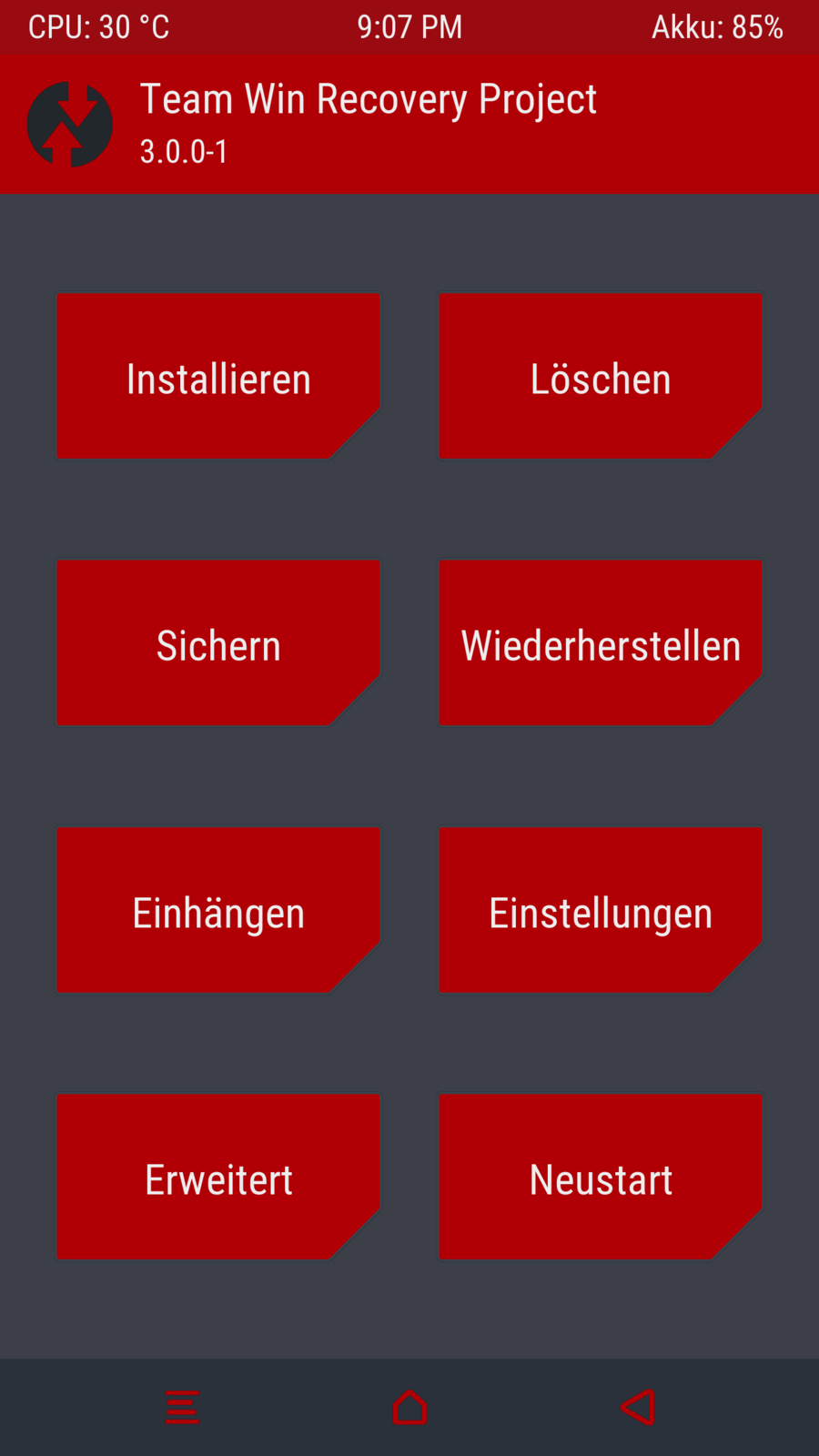The height and width of the screenshot is (1456, 819).
Task: Tap the home icon in bottom bar
Action: coord(409,1407)
